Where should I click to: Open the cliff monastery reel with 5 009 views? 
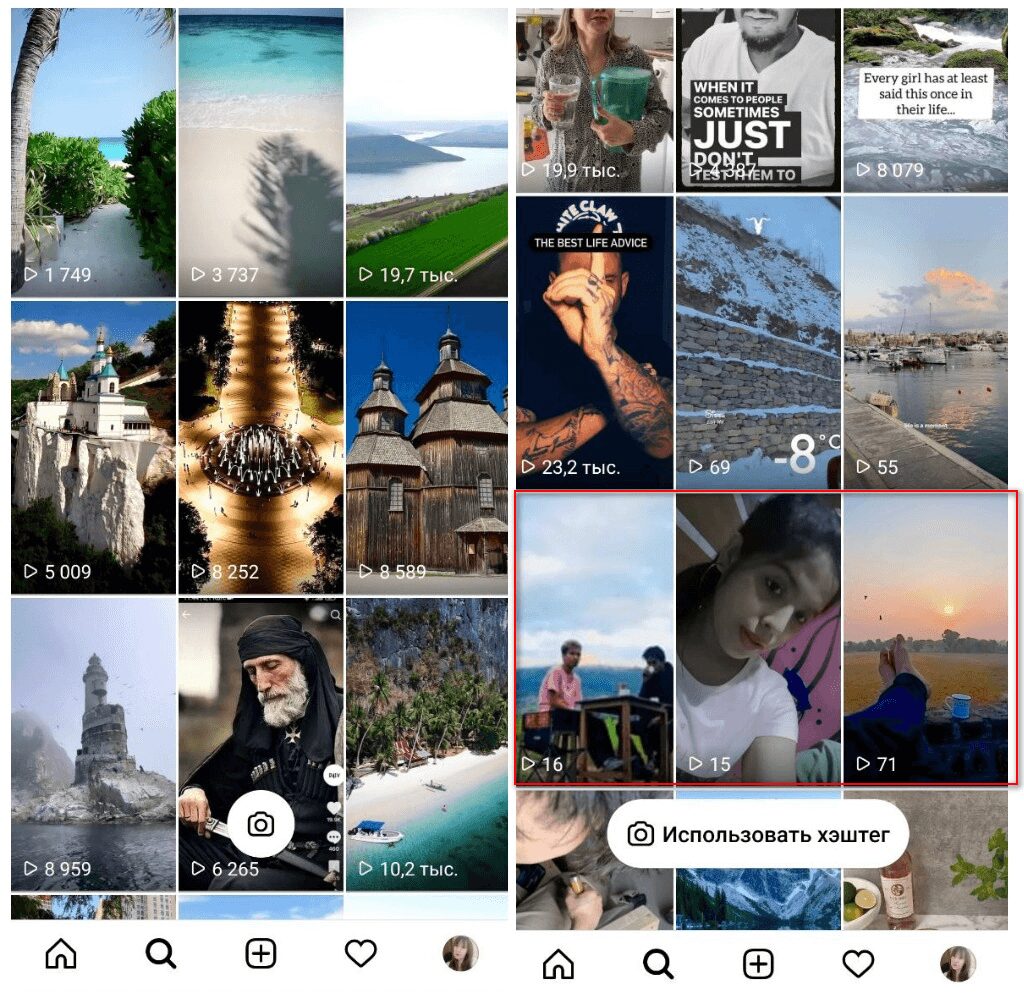click(x=93, y=445)
